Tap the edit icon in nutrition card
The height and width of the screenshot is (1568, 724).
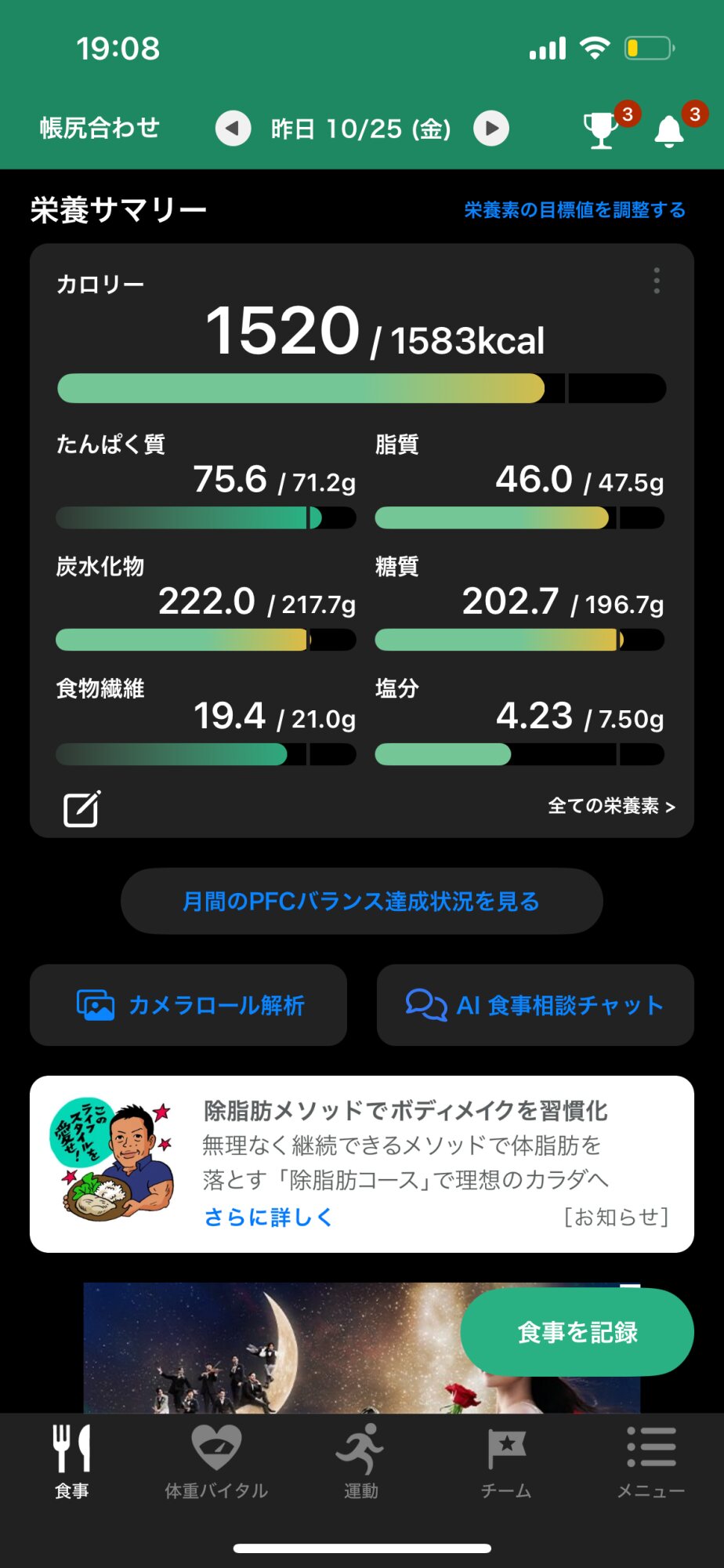coord(81,808)
